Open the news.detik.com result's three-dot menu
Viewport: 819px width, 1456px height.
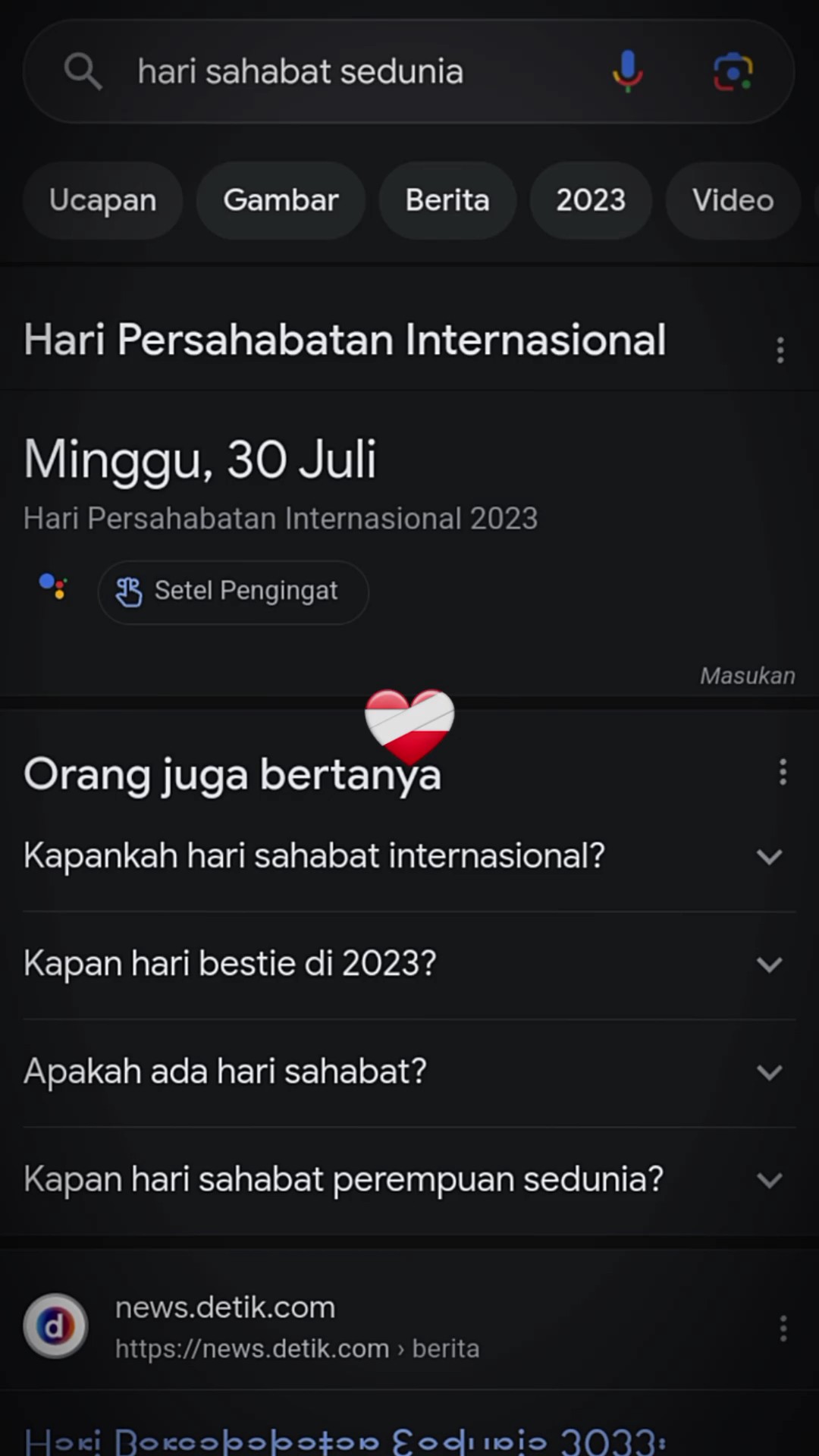click(x=783, y=1328)
